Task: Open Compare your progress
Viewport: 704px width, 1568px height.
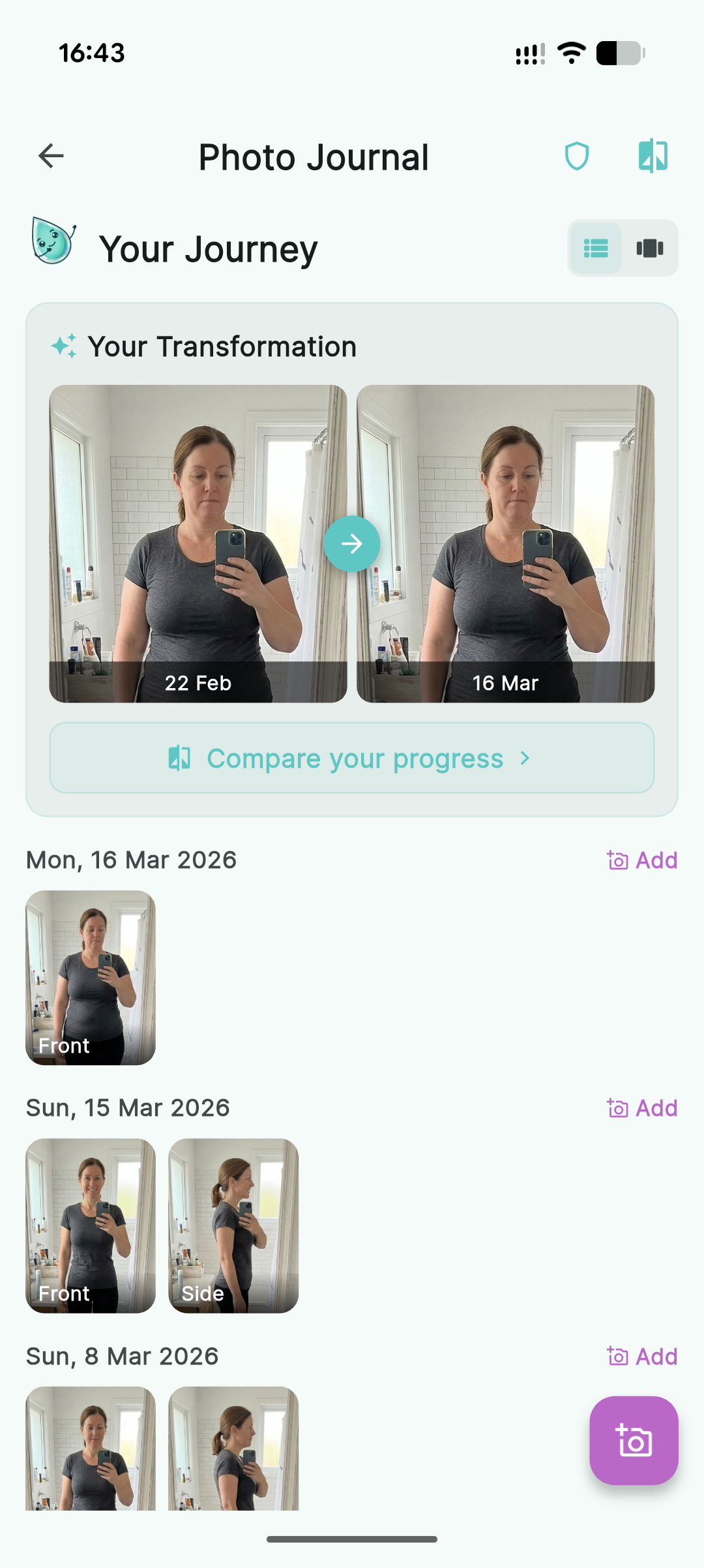Action: (x=352, y=757)
